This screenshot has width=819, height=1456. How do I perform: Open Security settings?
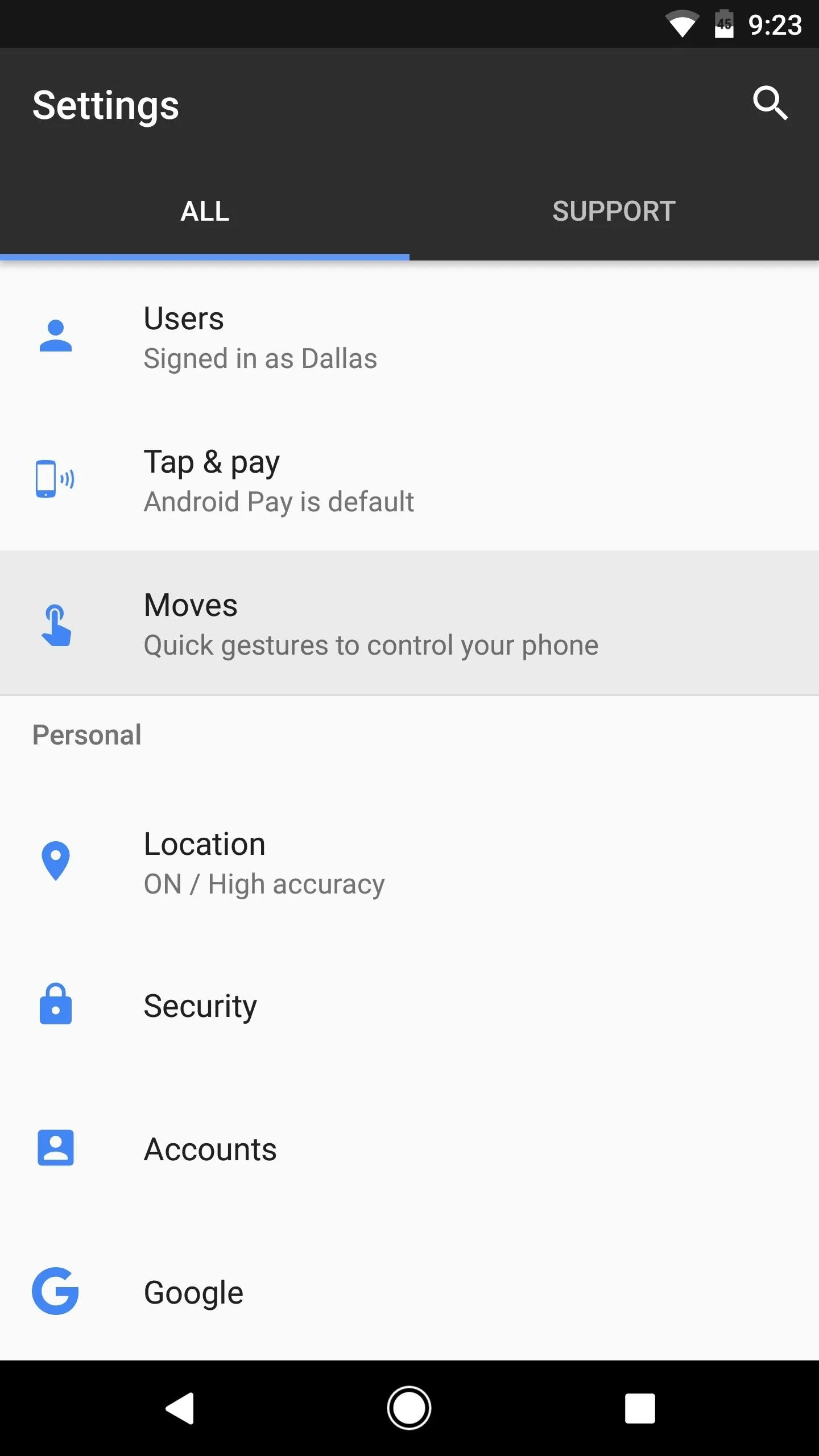(x=409, y=1006)
